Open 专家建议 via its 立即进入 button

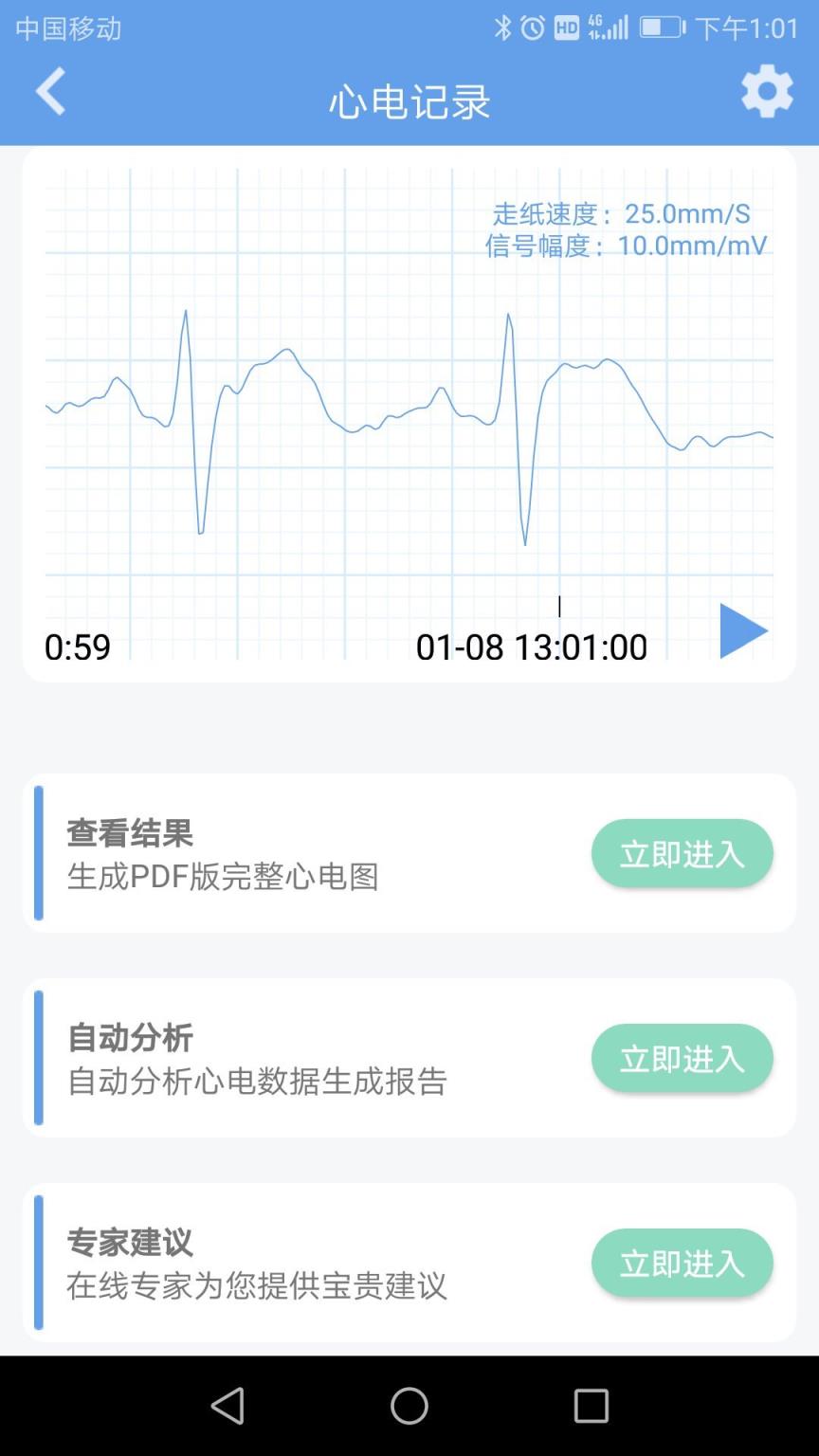[x=682, y=1263]
